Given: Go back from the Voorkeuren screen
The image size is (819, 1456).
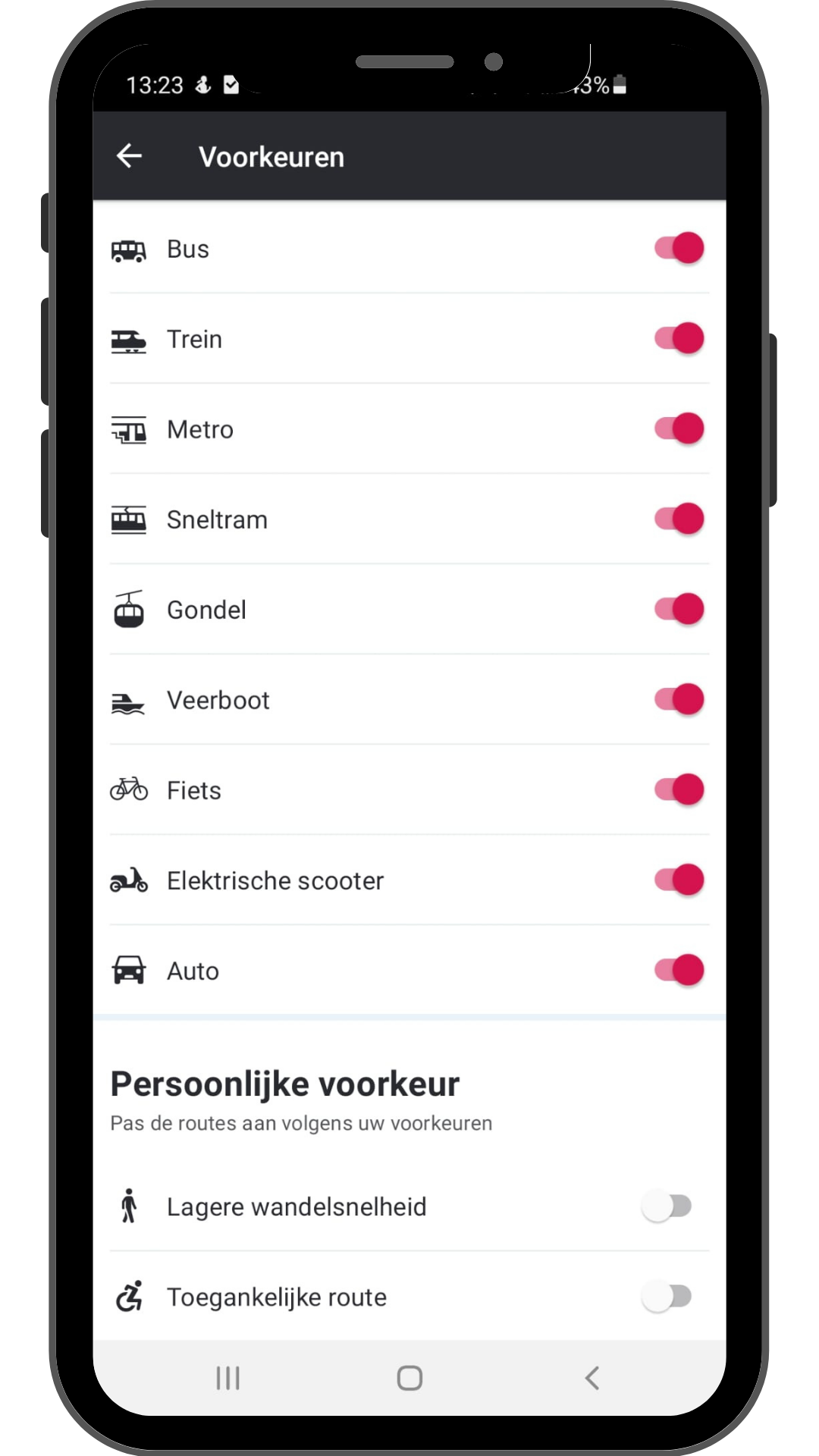Looking at the screenshot, I should pyautogui.click(x=130, y=156).
